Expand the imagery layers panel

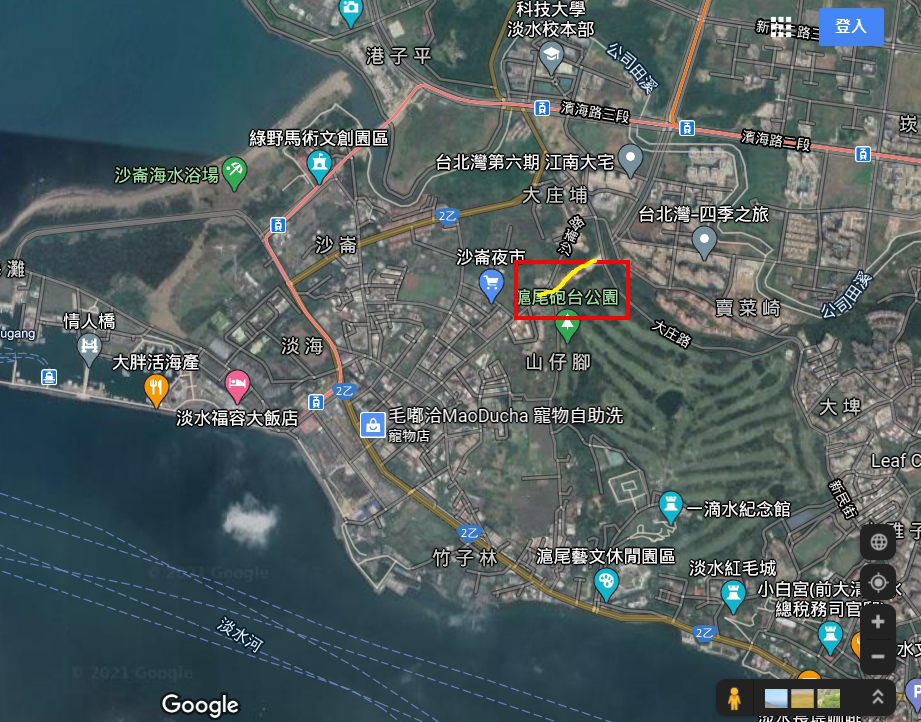pyautogui.click(x=878, y=697)
